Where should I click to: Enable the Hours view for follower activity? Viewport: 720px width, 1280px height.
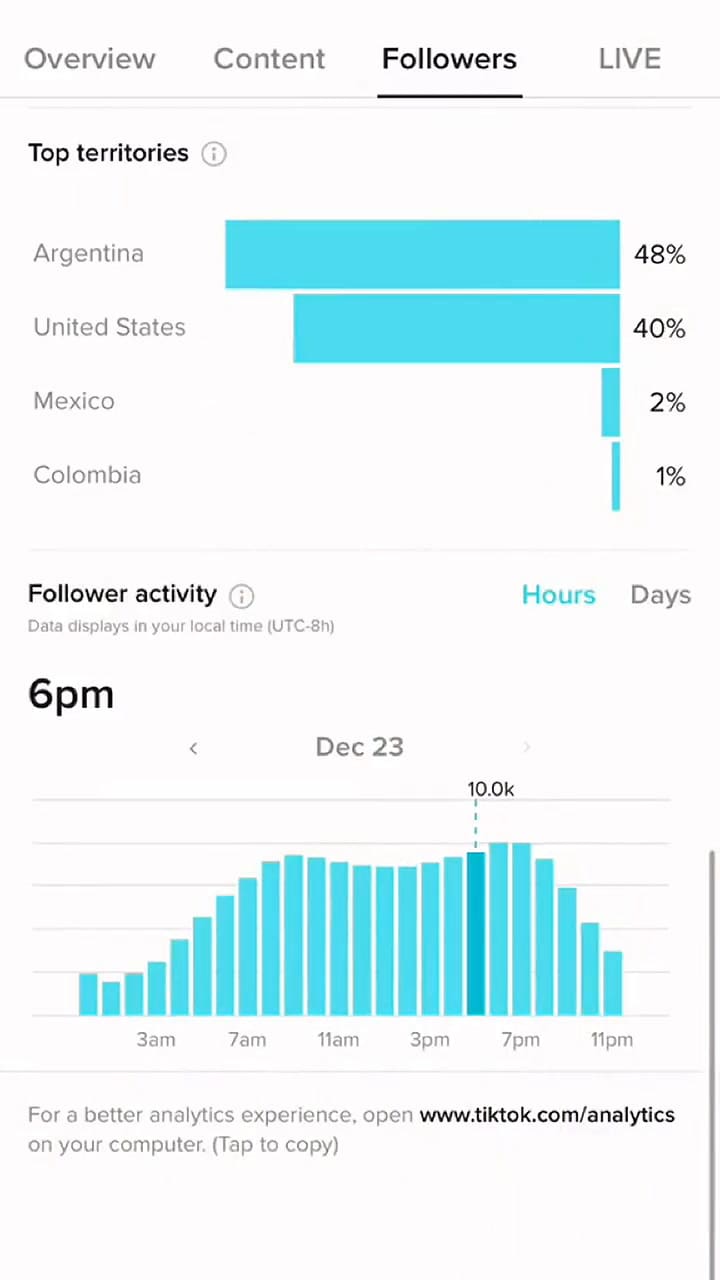(x=558, y=594)
